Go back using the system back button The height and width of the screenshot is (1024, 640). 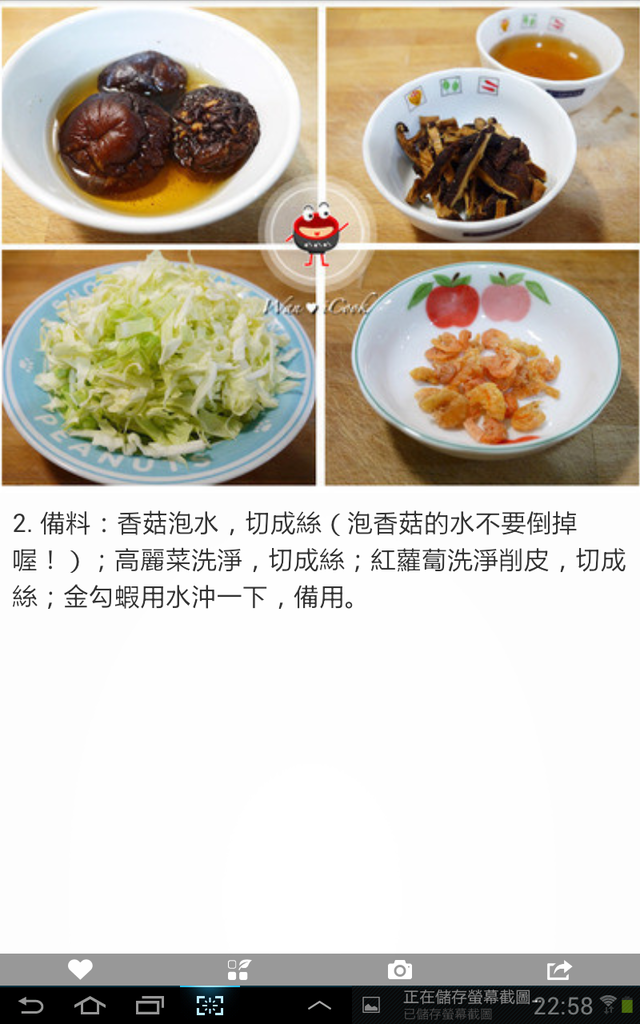(x=30, y=1006)
